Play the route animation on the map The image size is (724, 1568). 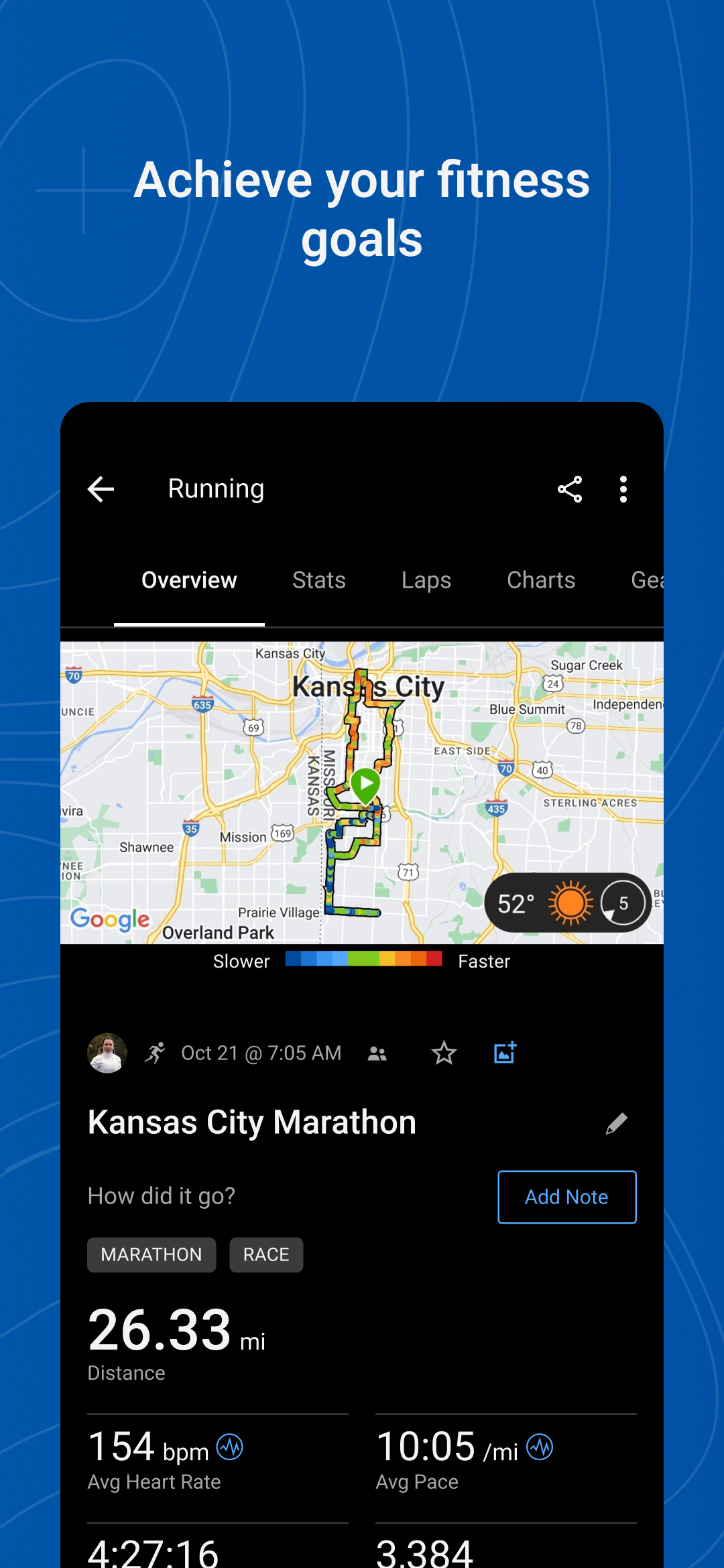pos(365,782)
